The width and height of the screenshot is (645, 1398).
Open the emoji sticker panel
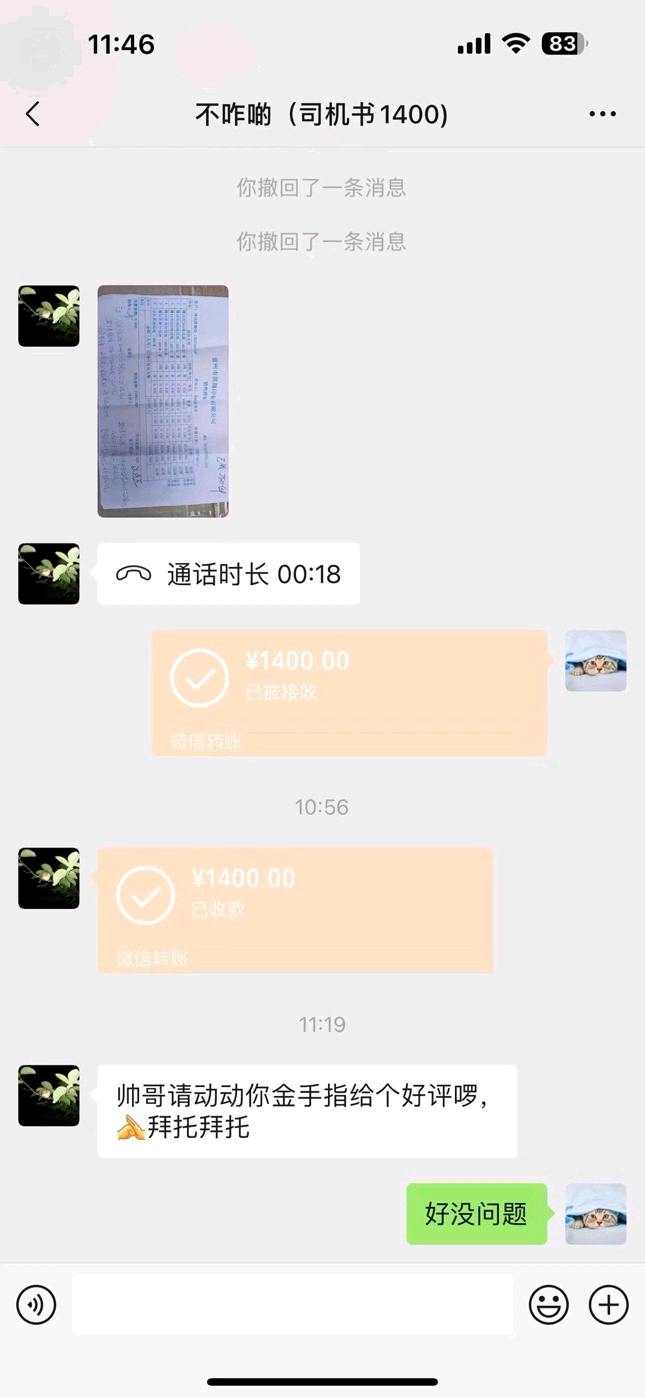548,1304
